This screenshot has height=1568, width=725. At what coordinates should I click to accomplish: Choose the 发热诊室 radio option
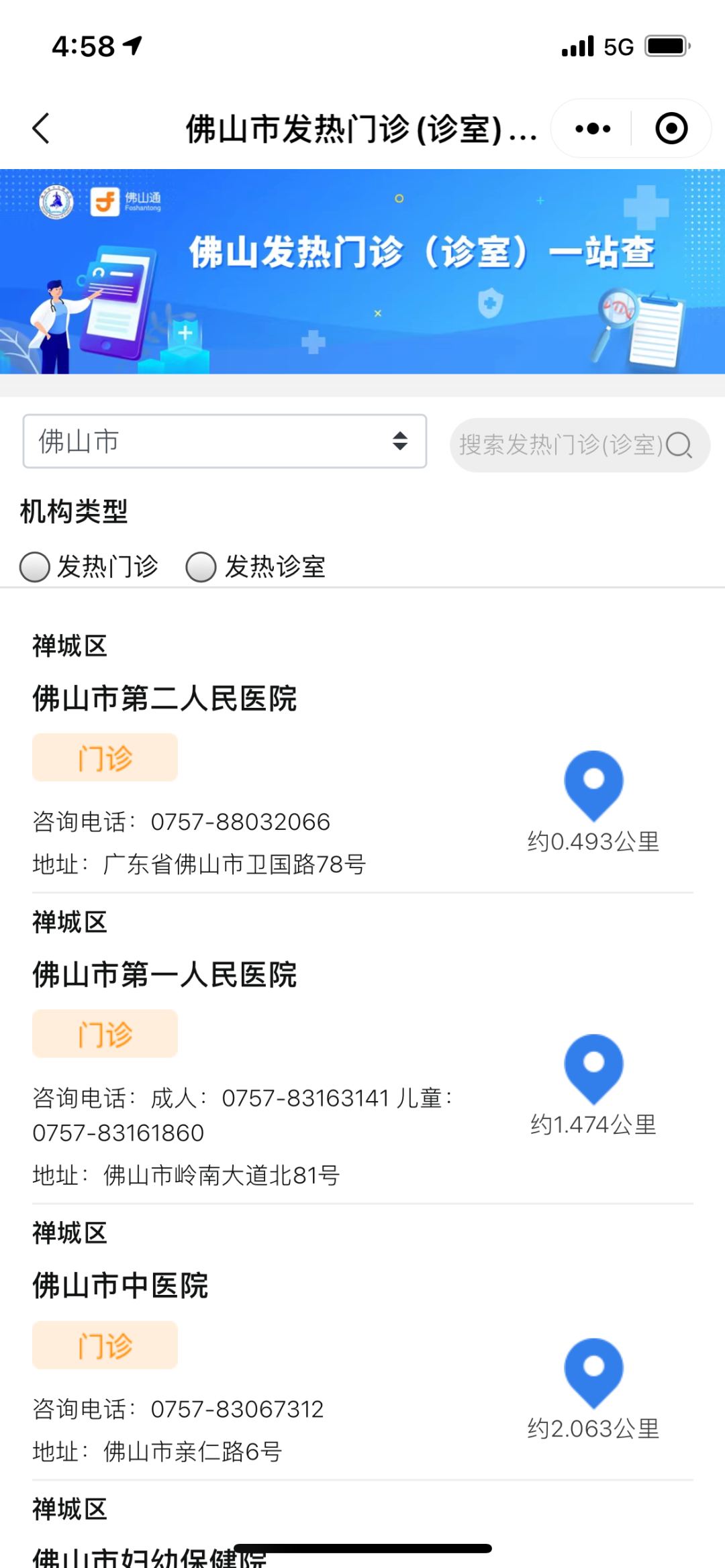[201, 567]
